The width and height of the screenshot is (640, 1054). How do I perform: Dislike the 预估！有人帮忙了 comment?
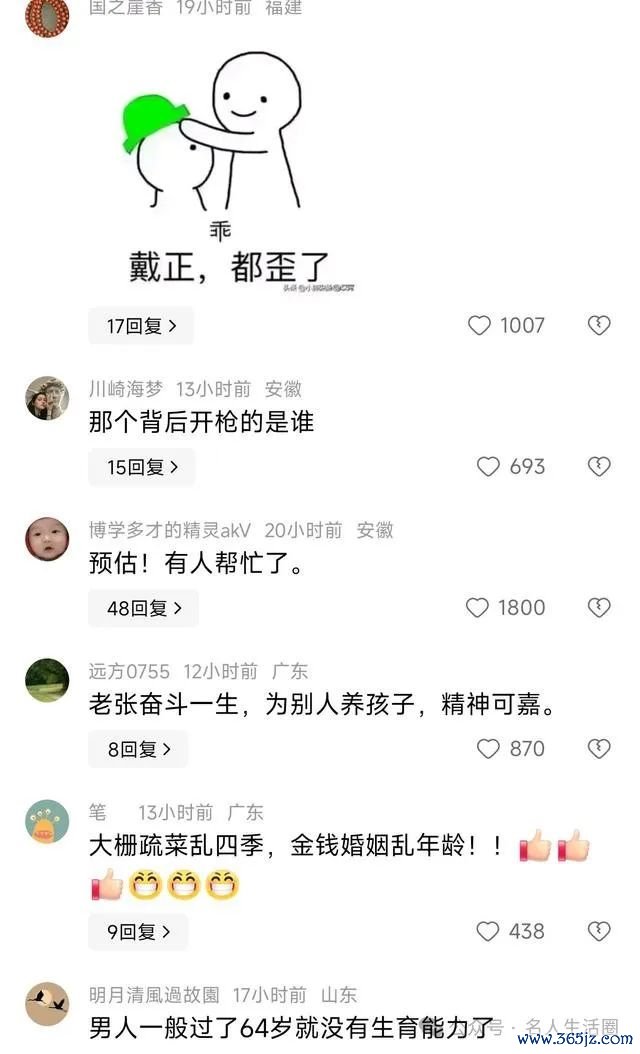(x=598, y=608)
